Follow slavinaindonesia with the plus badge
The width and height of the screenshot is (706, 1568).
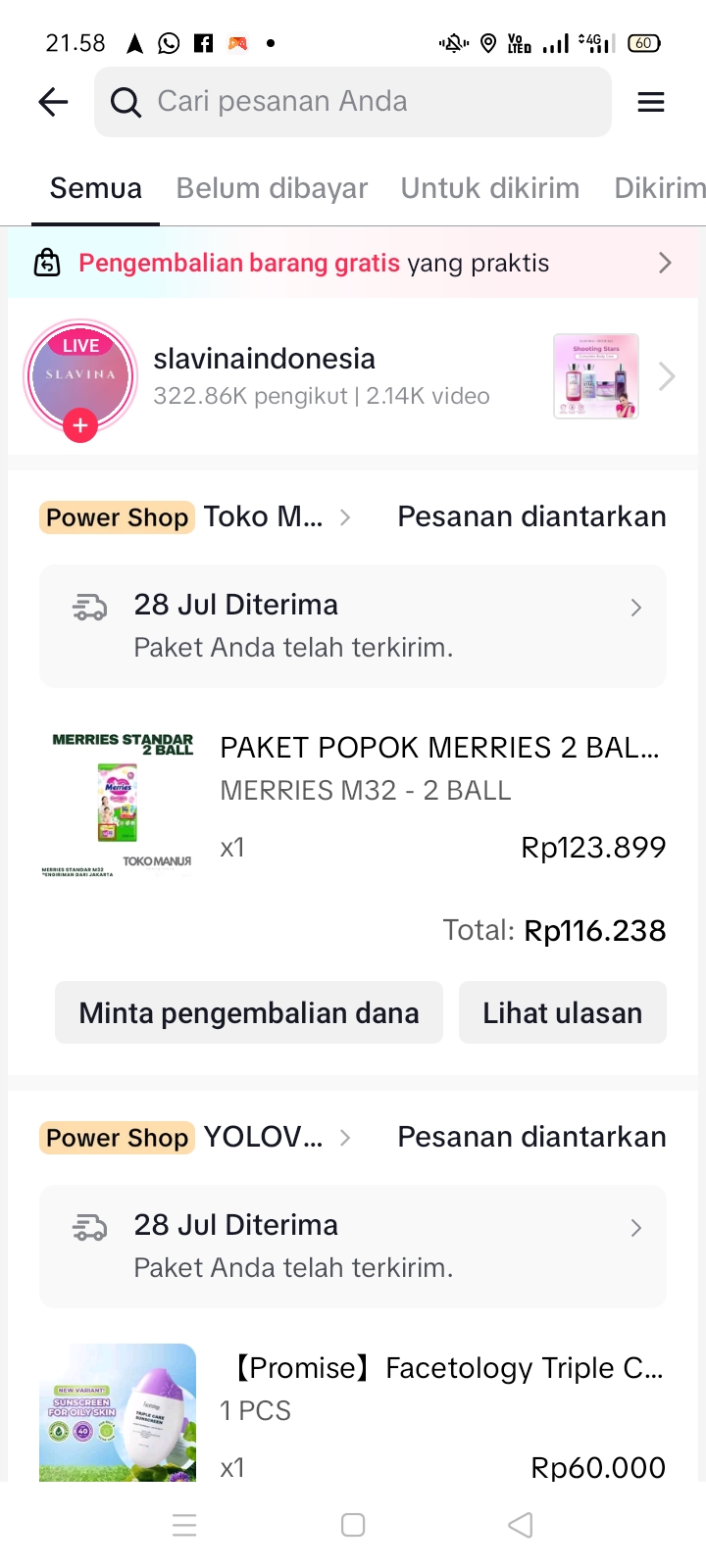coord(80,425)
